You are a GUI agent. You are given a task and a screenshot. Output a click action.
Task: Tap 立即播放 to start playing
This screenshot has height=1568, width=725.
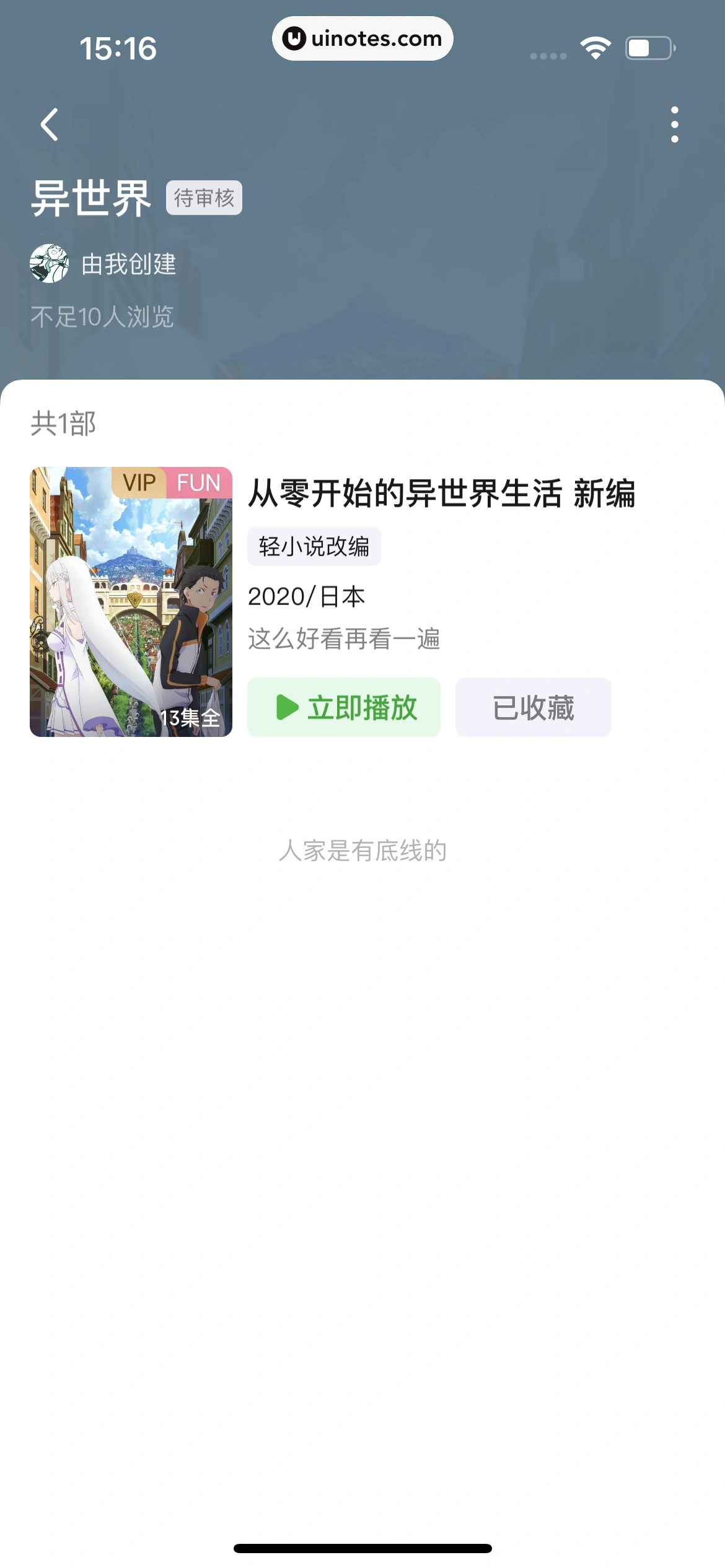pos(345,707)
